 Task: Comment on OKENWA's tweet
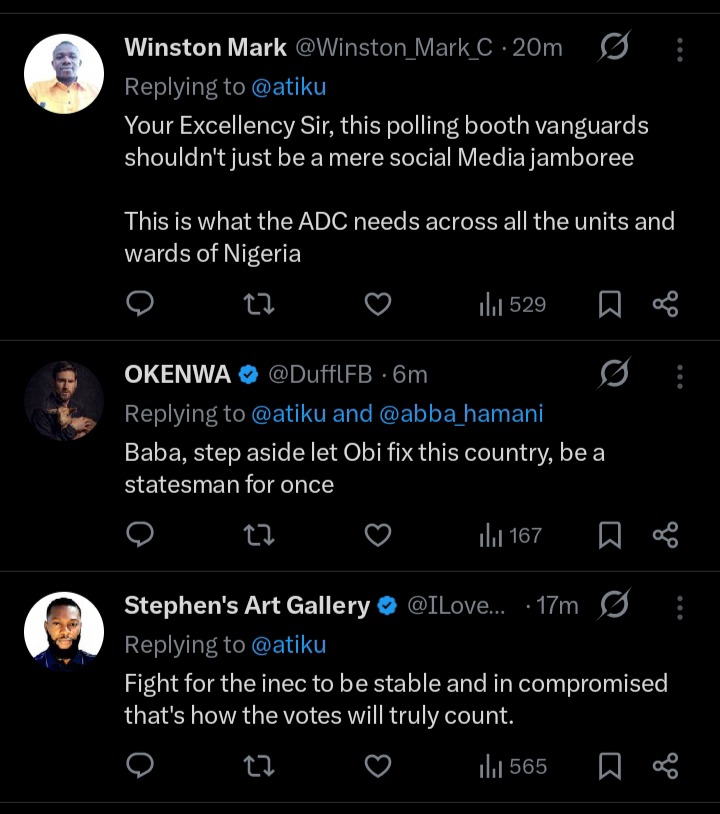[141, 535]
